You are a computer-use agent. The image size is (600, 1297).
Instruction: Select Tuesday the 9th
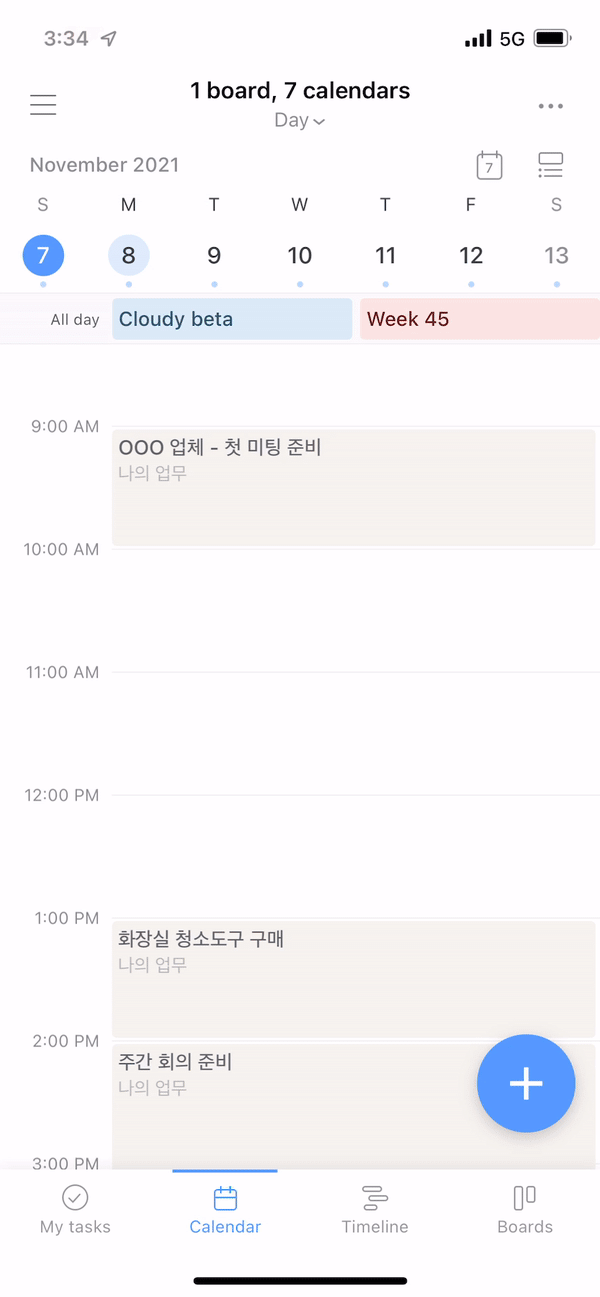(214, 256)
